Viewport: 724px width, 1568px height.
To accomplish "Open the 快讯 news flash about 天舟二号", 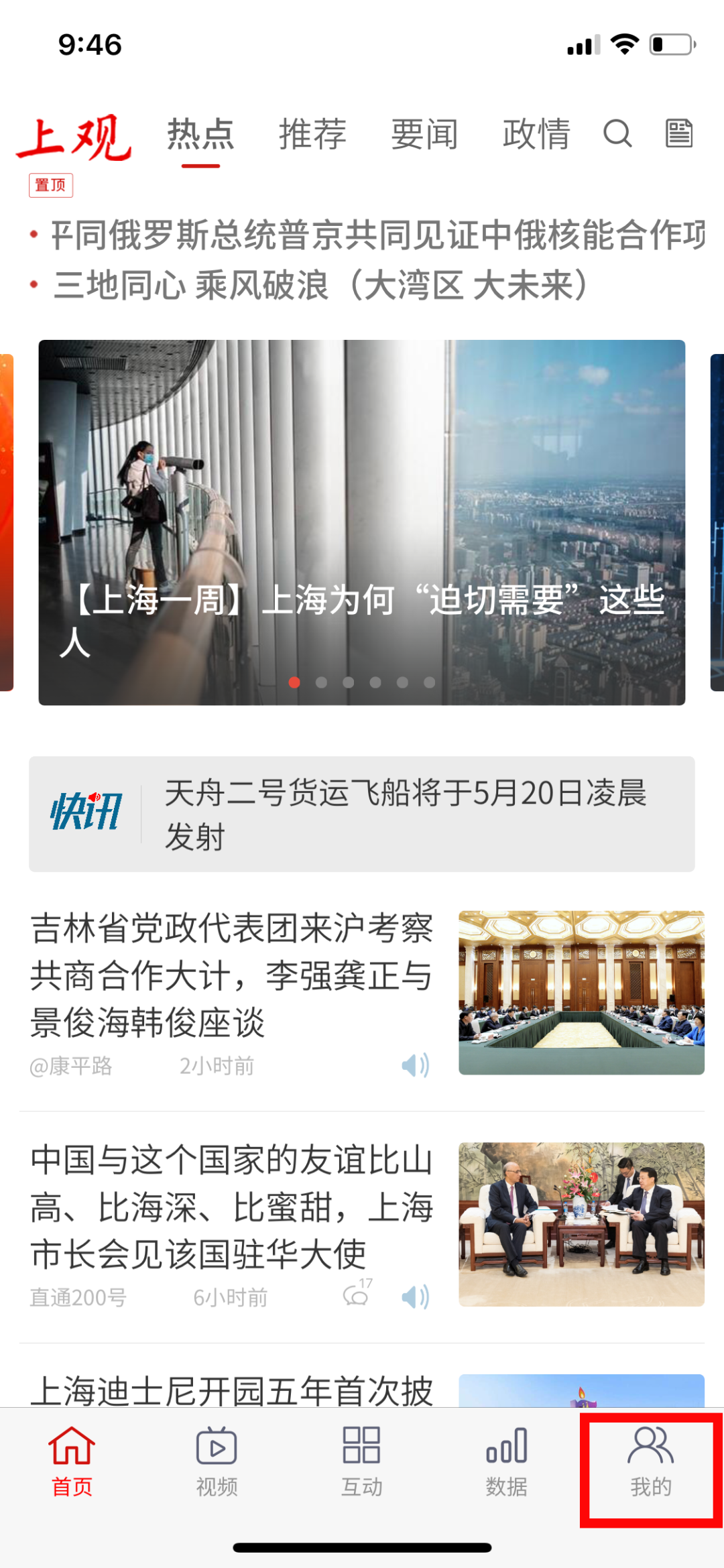I will tap(405, 814).
